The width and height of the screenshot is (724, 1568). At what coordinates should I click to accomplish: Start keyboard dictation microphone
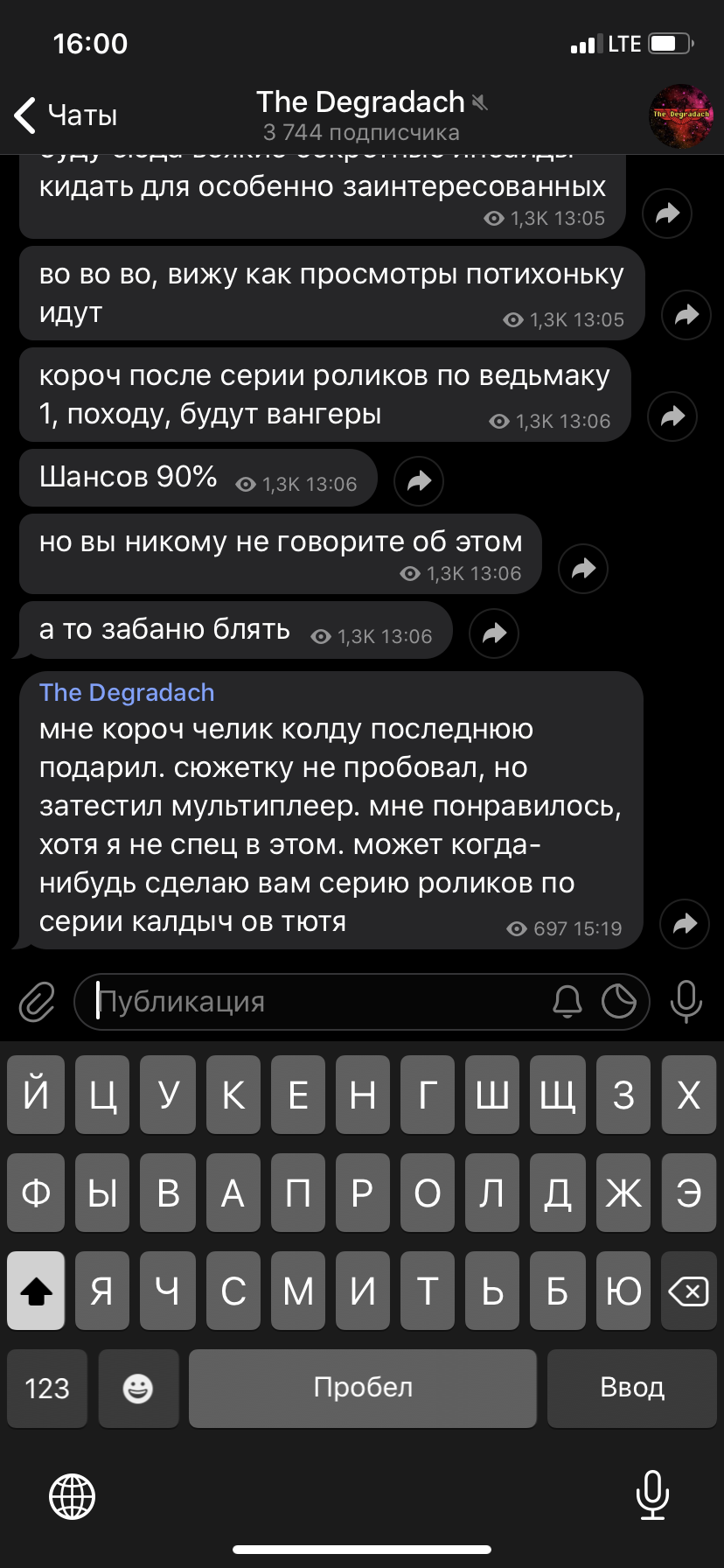(x=652, y=1495)
